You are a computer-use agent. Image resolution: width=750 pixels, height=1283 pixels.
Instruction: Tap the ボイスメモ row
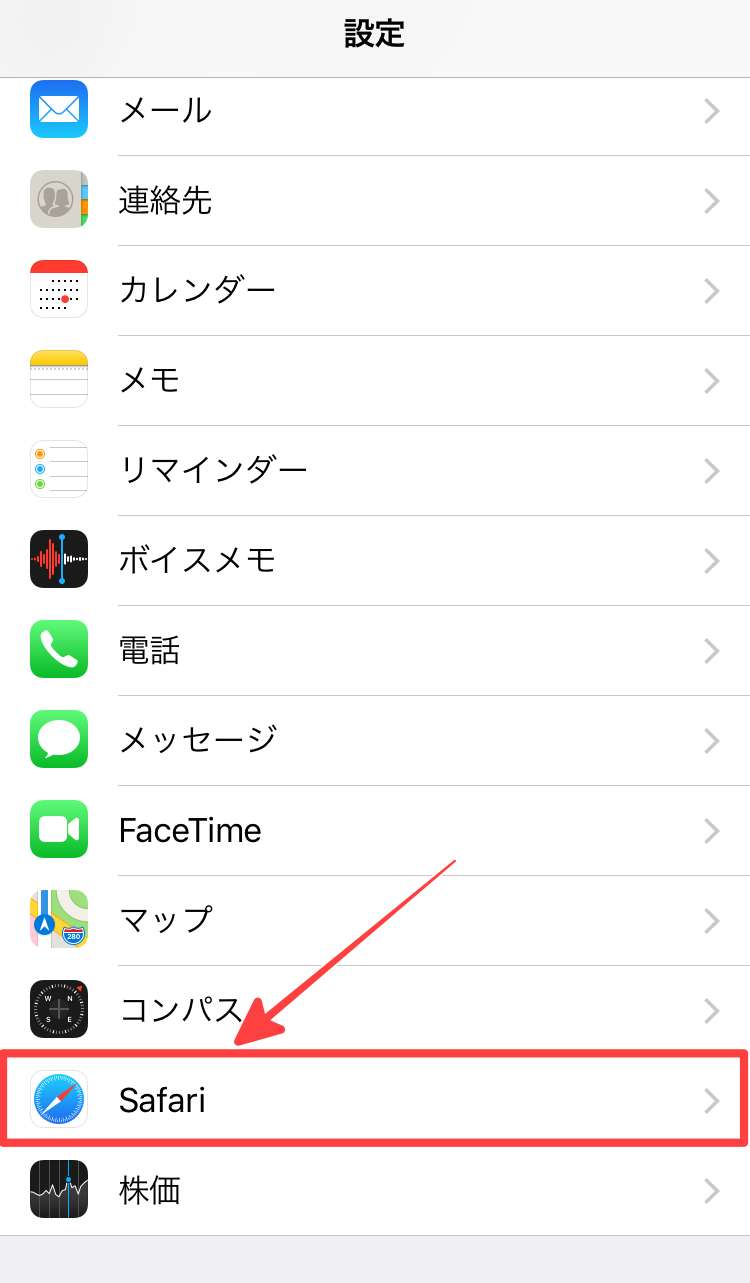375,560
